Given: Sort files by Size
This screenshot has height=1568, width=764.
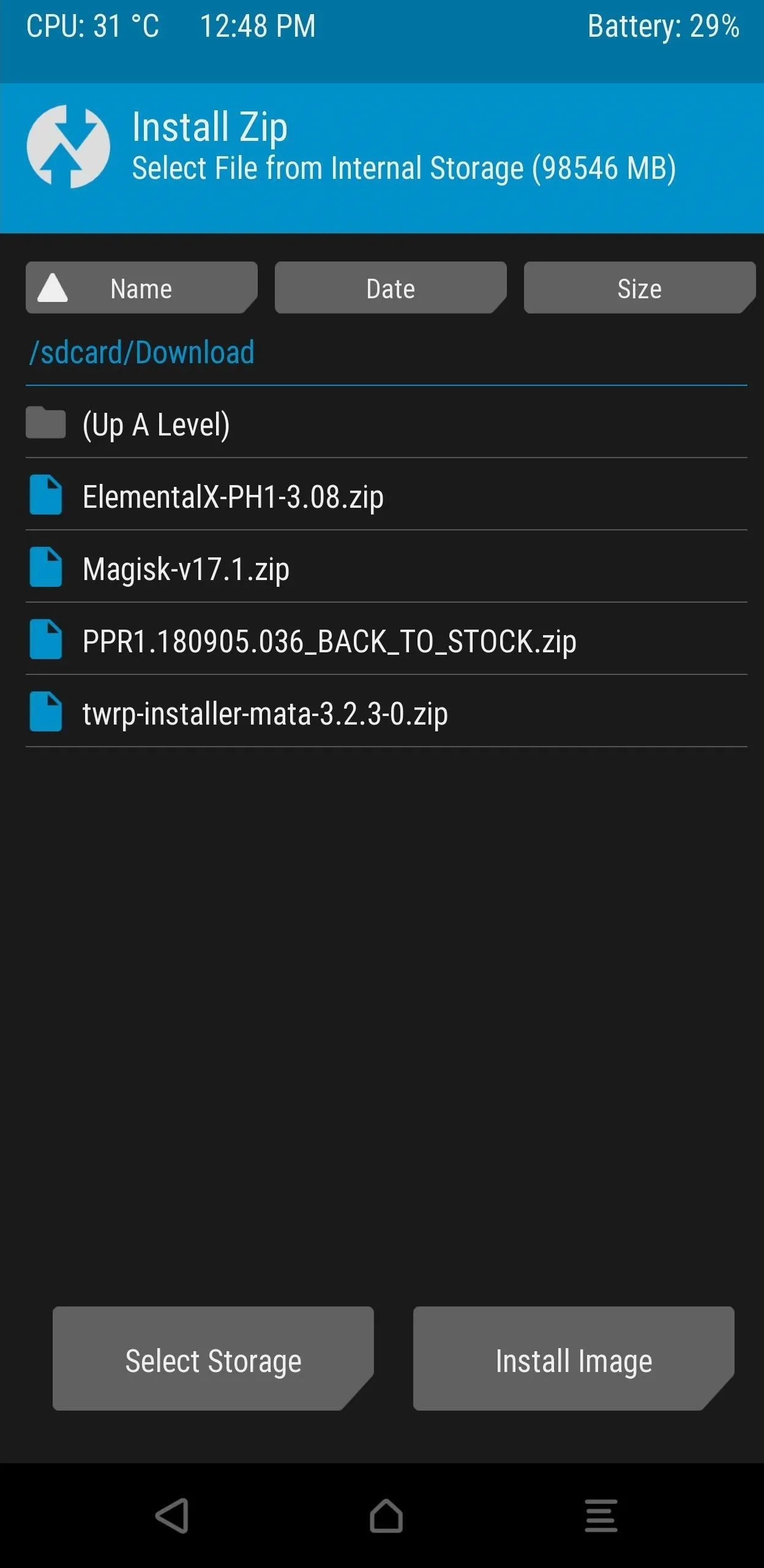Looking at the screenshot, I should point(640,288).
